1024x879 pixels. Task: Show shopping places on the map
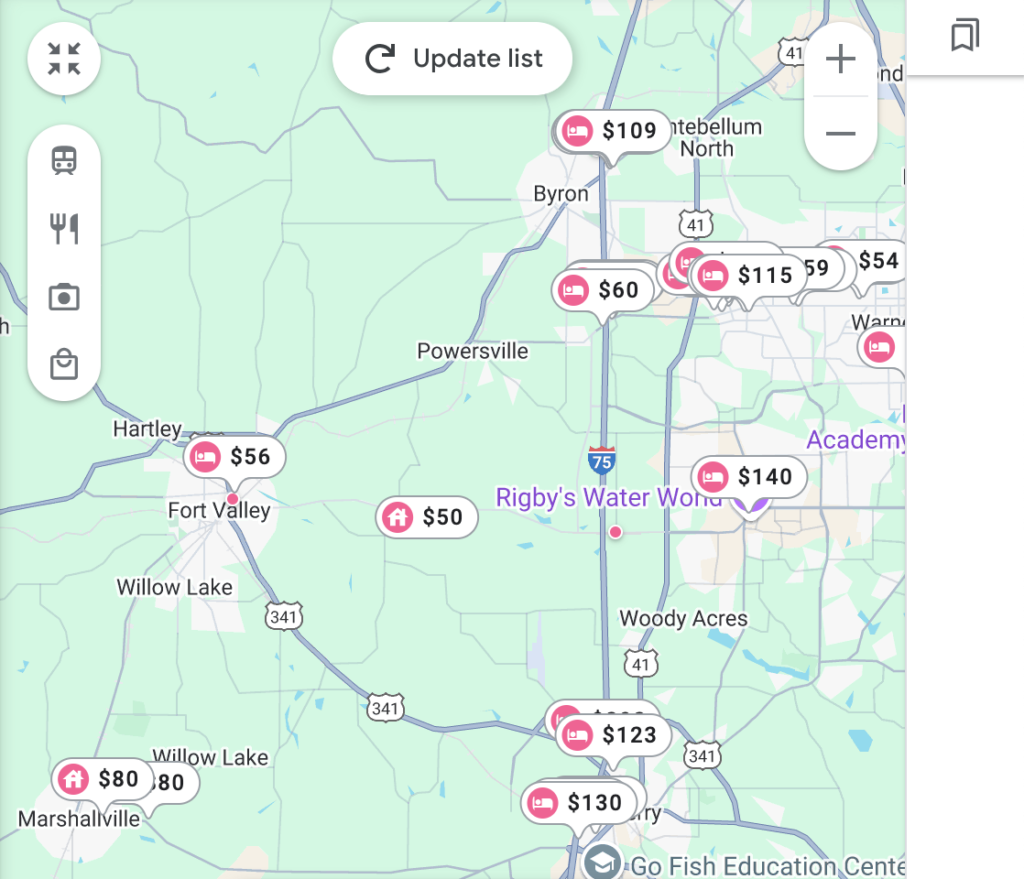(x=64, y=364)
